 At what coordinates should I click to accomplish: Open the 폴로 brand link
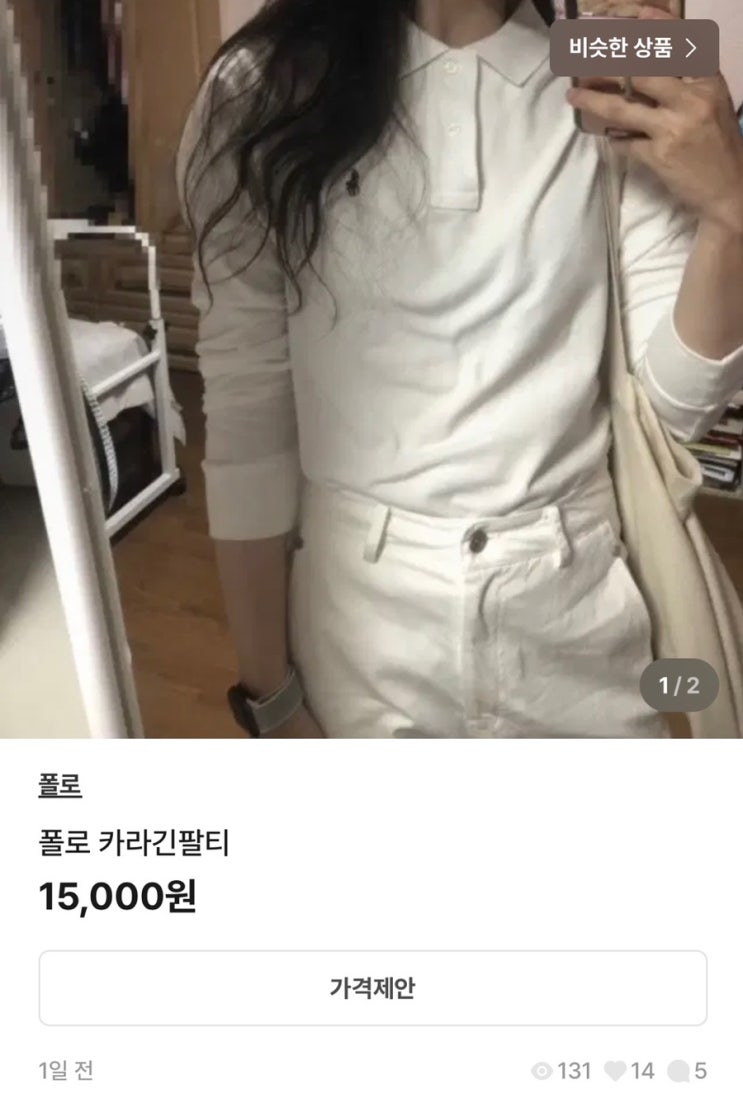(60, 785)
